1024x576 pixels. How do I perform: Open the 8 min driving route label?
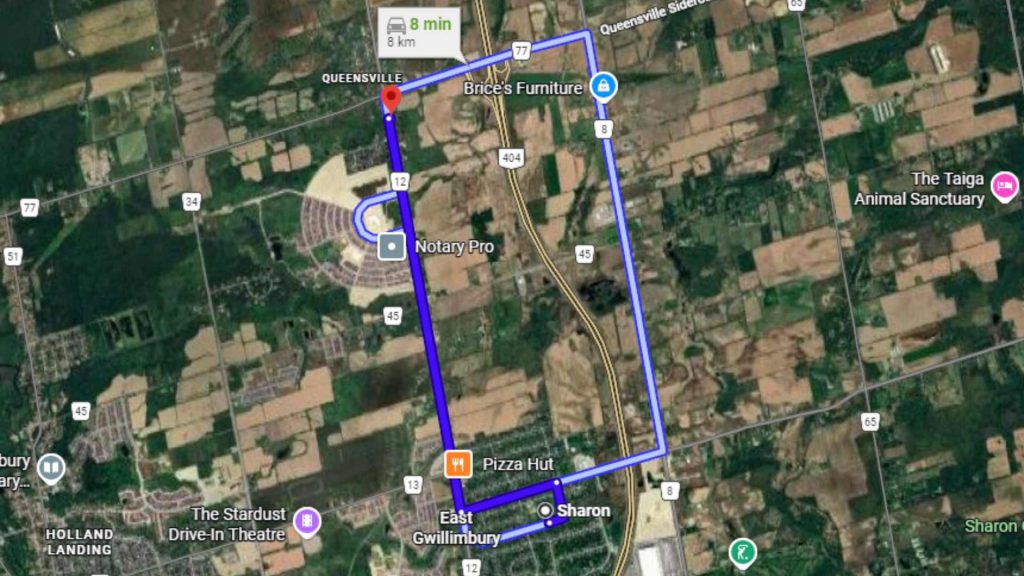(418, 34)
